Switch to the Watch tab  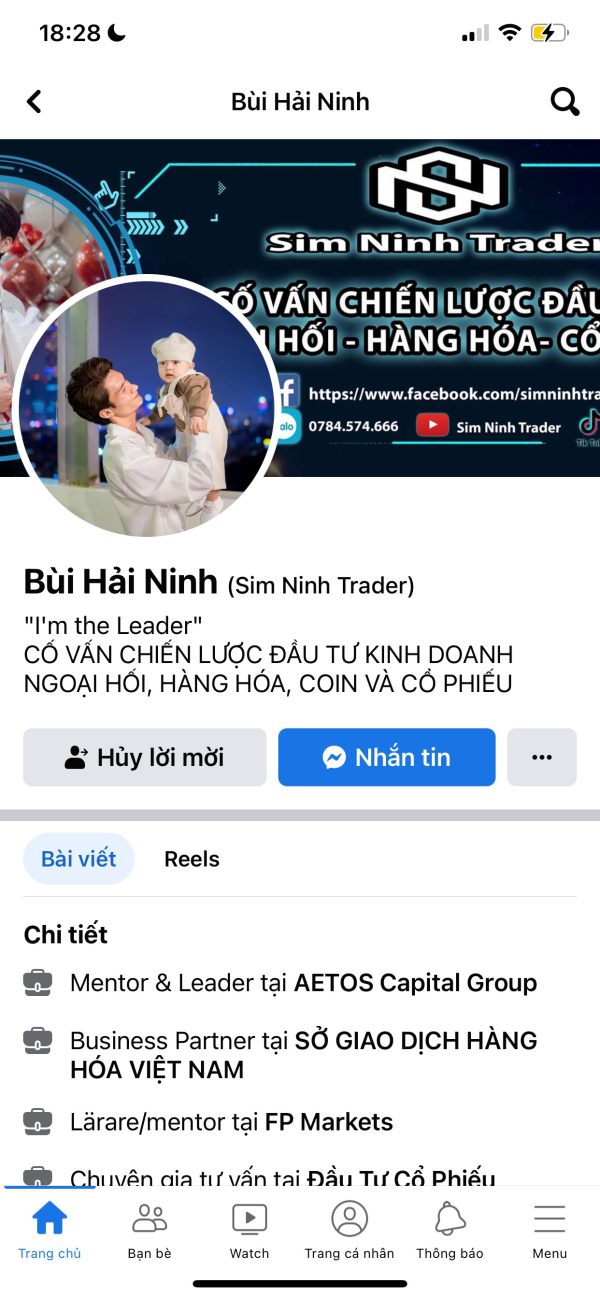(x=250, y=1230)
